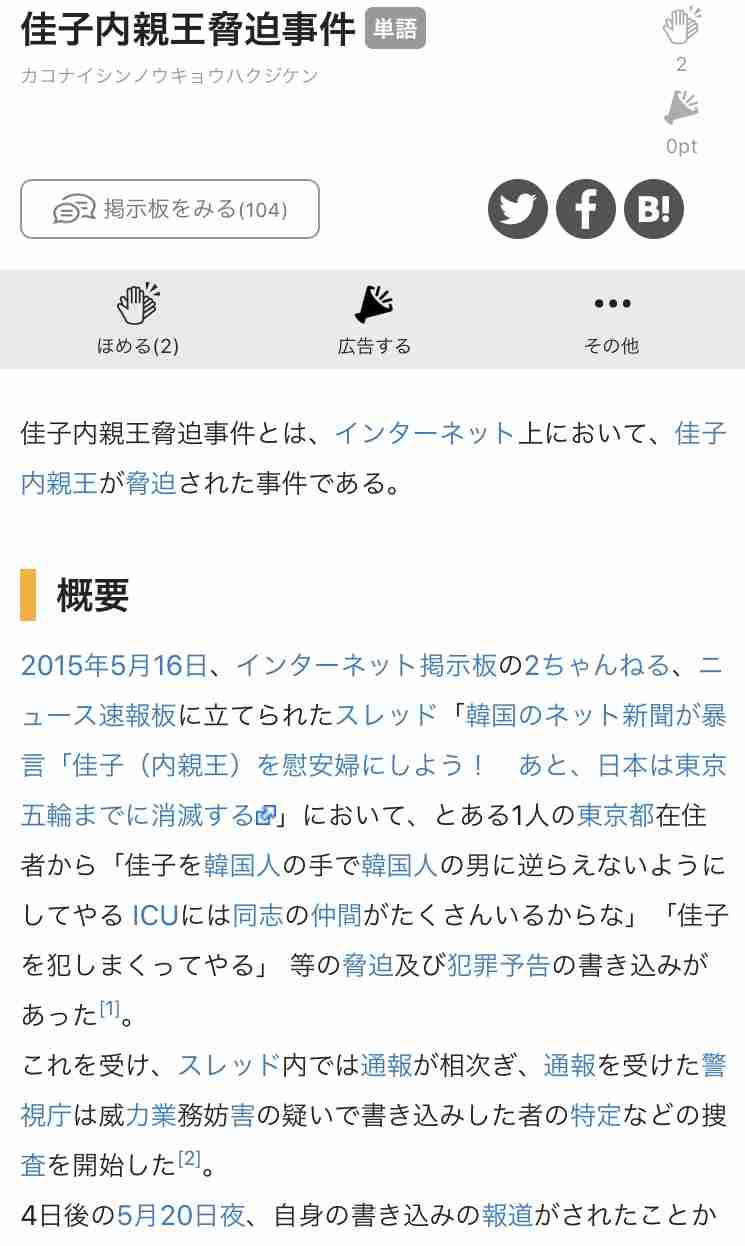
Task: Click the clap icon showing count 2
Action: pyautogui.click(x=678, y=30)
